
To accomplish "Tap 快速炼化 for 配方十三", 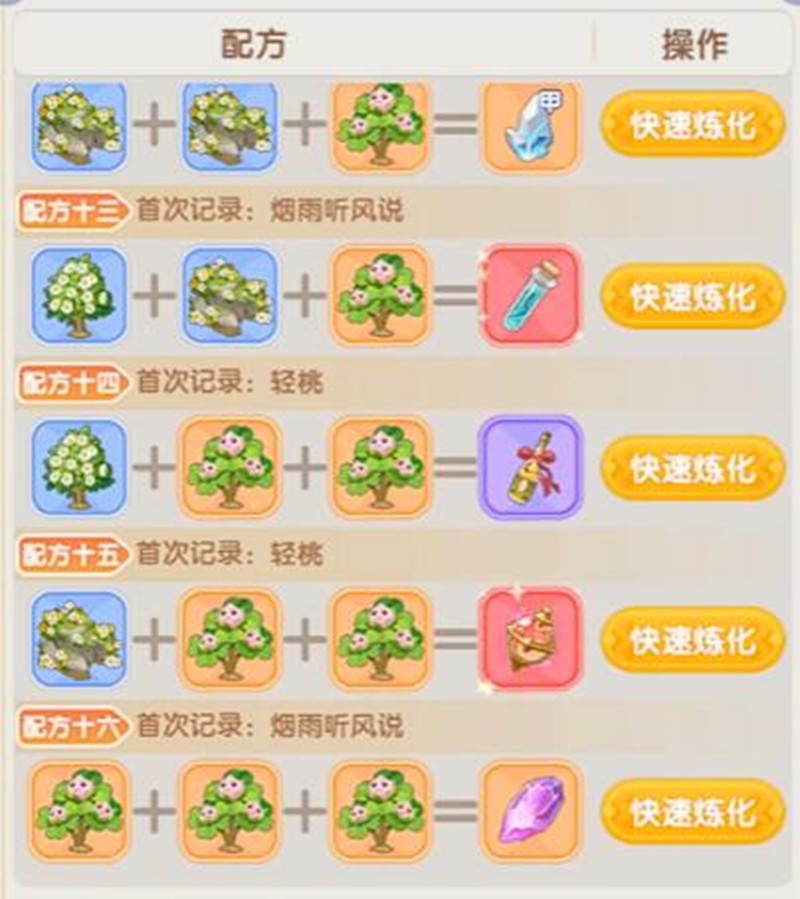I will [x=692, y=296].
